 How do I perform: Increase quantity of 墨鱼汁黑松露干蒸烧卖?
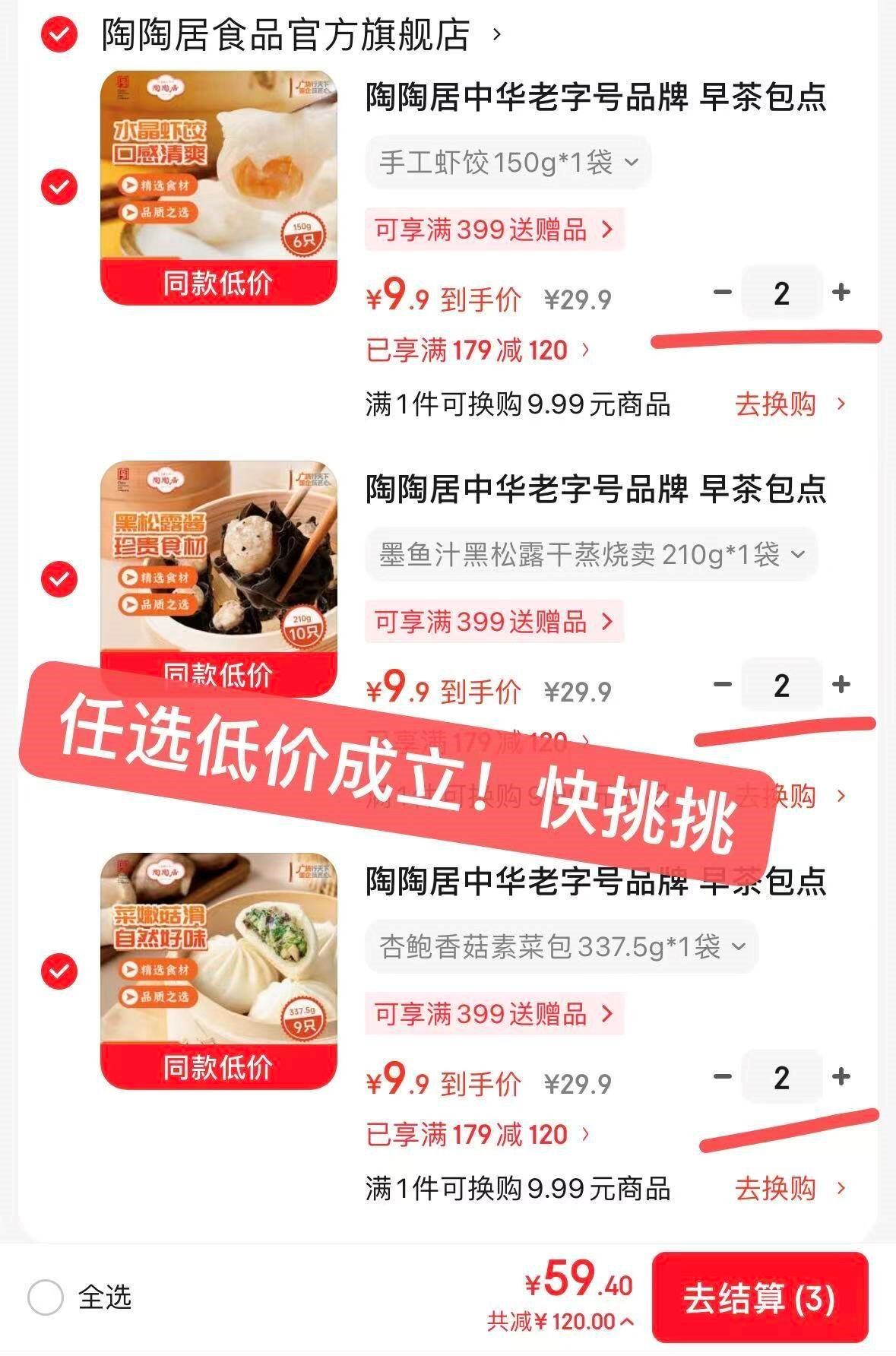[841, 685]
